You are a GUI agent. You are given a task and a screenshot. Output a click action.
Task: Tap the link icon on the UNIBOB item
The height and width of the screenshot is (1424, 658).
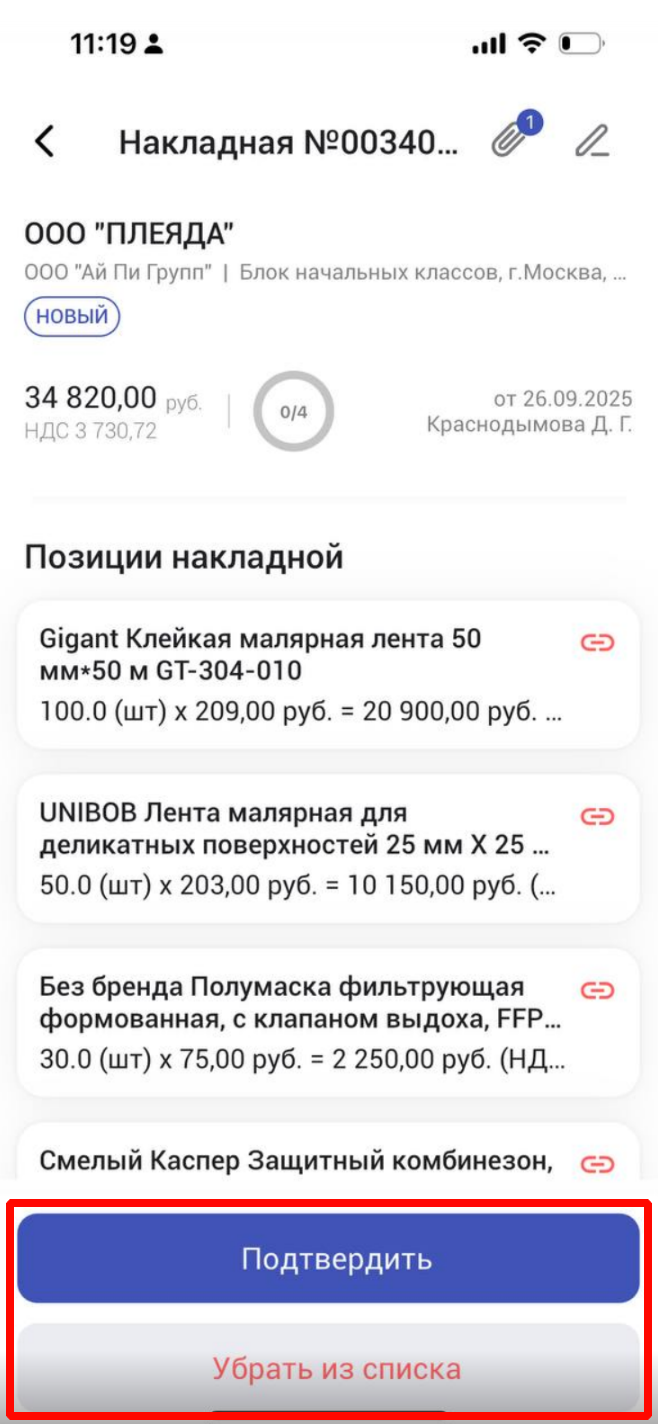[x=597, y=816]
